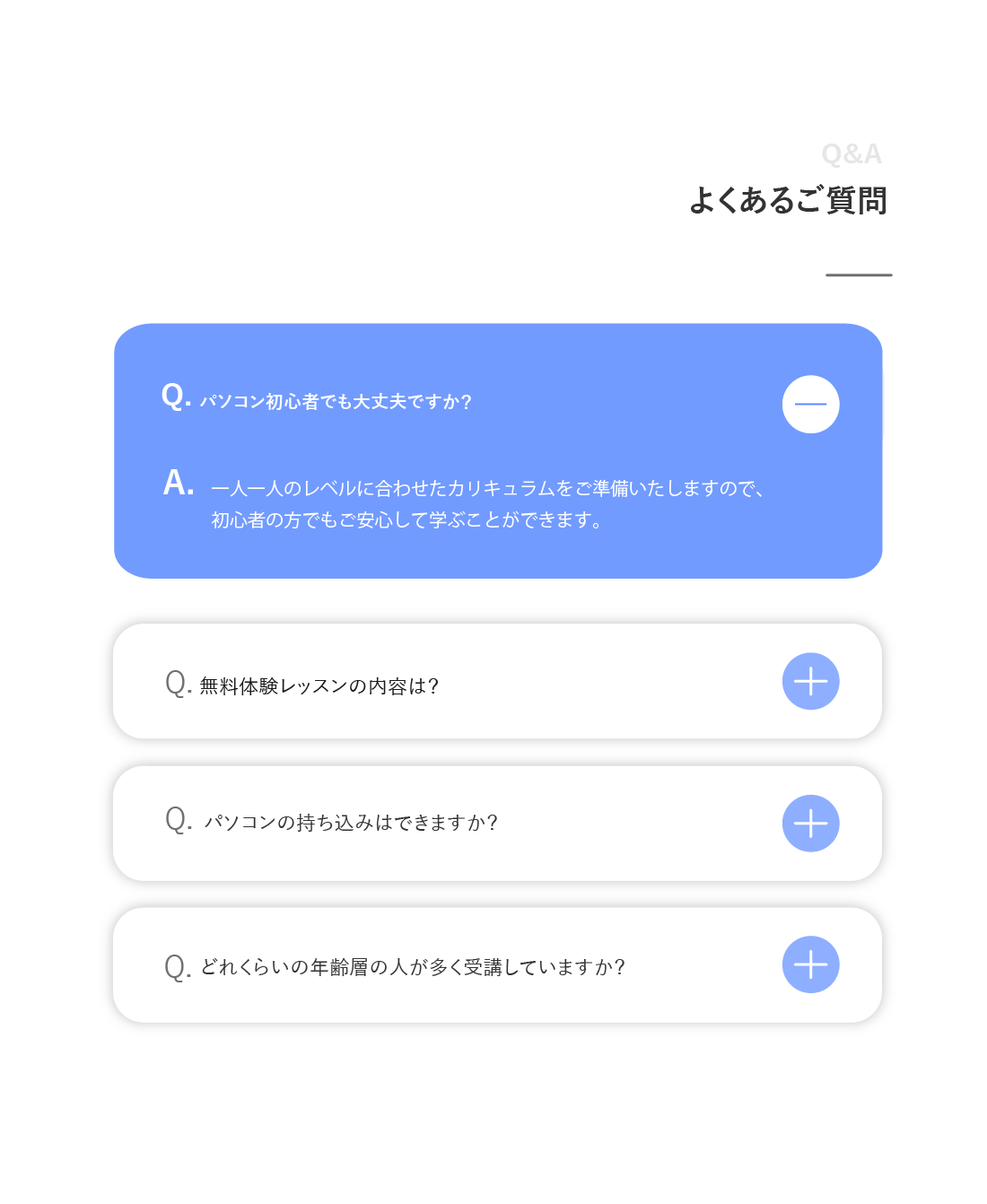The height and width of the screenshot is (1204, 987).
Task: Expand パソコンの持ち込みはできますか question
Action: 810,823
